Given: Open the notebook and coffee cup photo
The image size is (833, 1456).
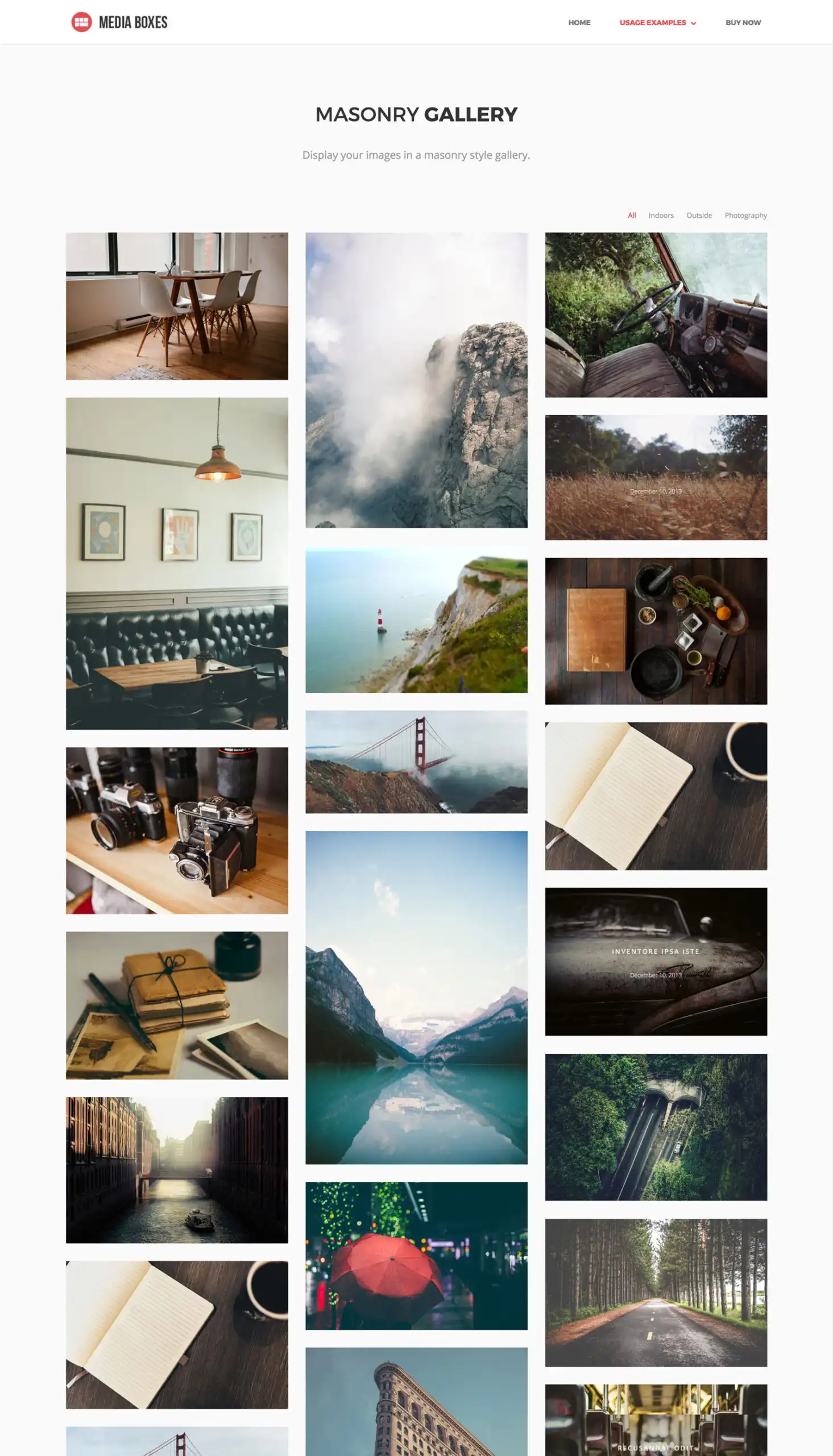Looking at the screenshot, I should coord(656,795).
